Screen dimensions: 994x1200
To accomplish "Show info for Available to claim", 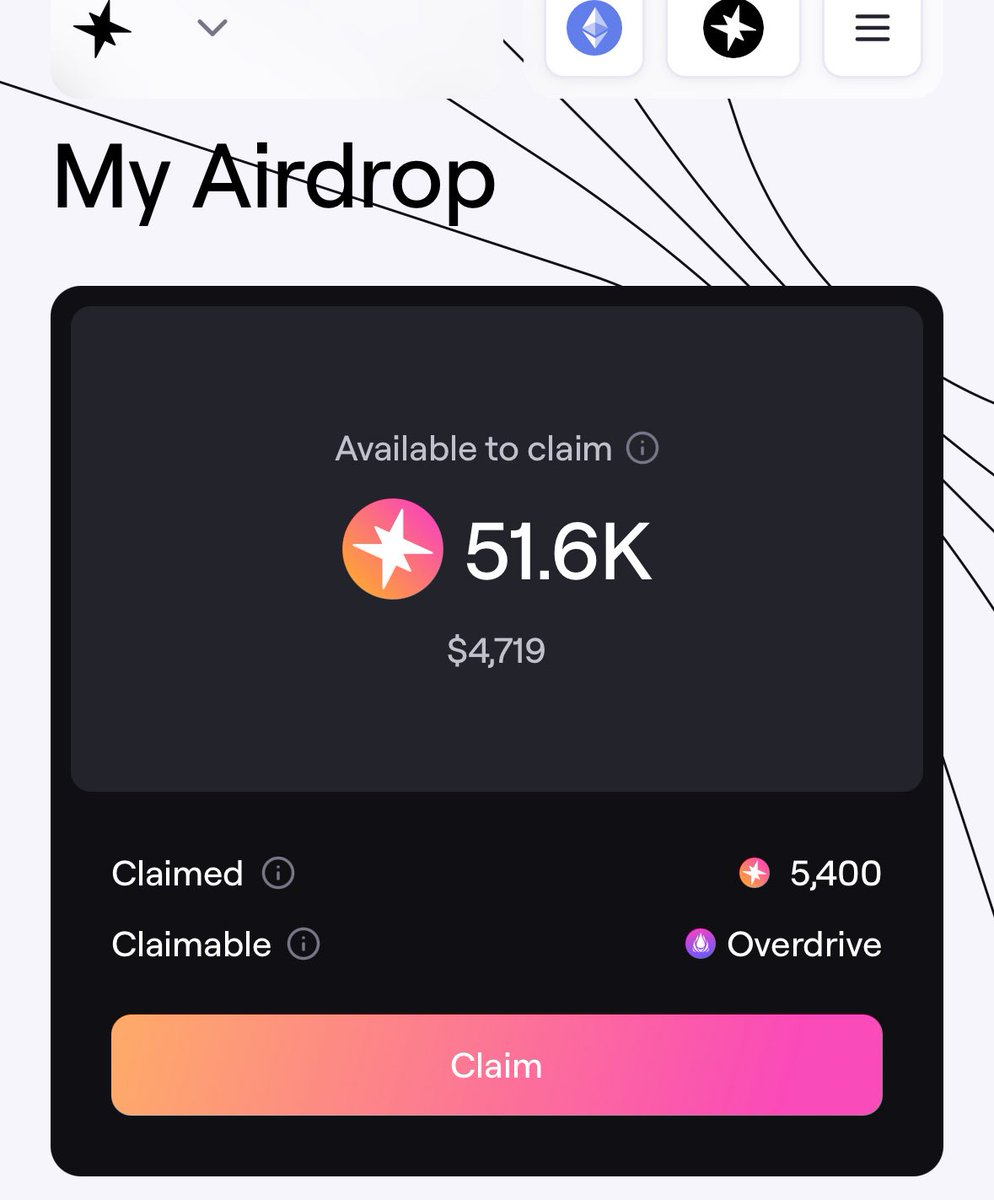I will tap(642, 448).
